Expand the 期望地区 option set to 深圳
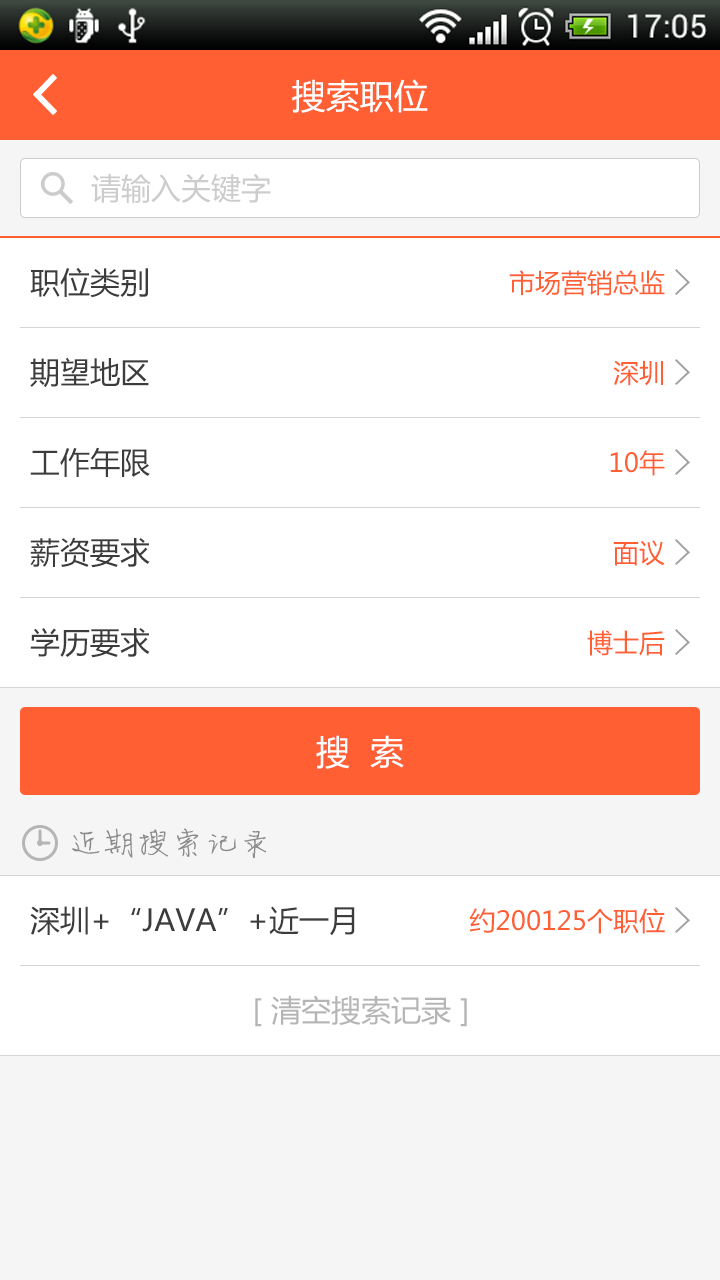The image size is (720, 1280). click(360, 373)
